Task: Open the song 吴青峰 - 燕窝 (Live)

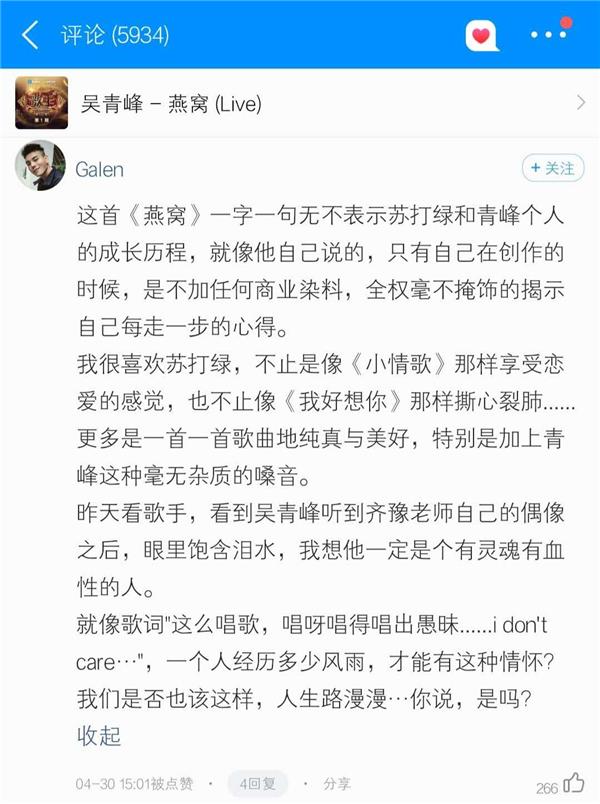Action: pos(300,103)
